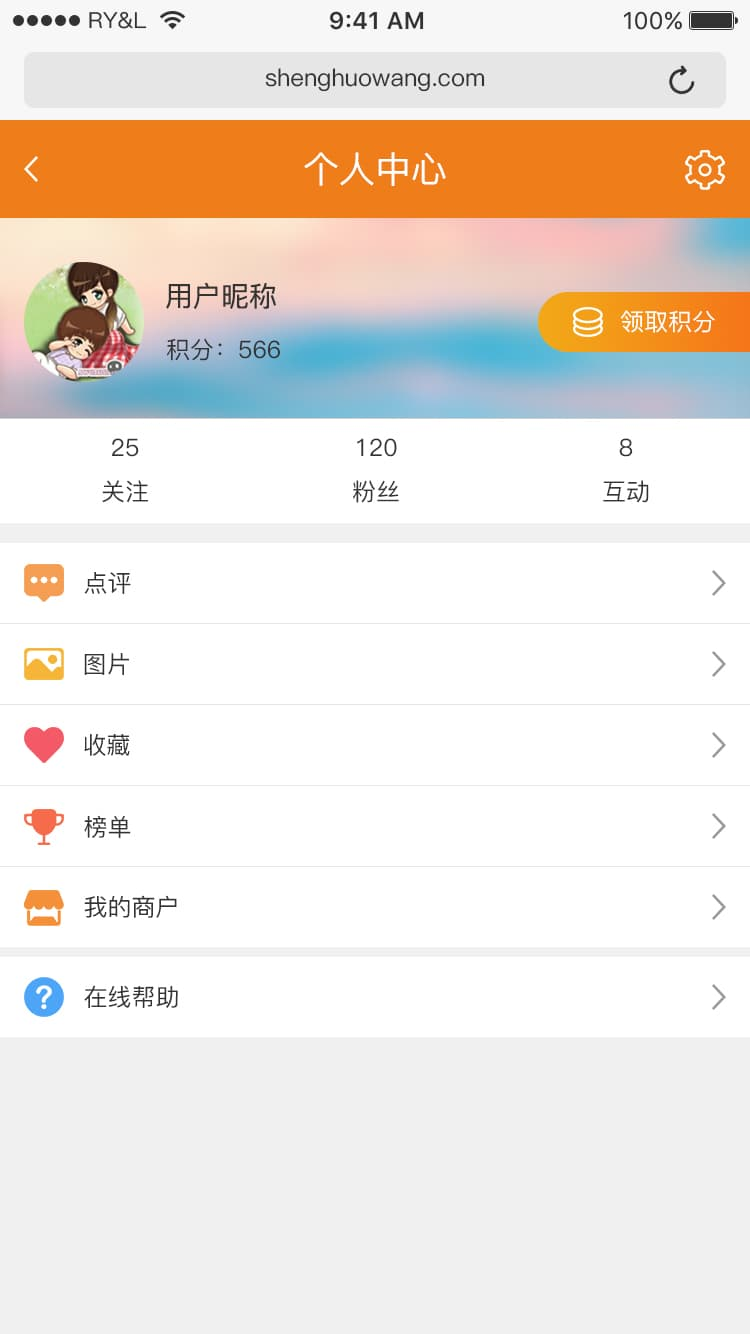
Task: Go back using the header arrow
Action: click(32, 169)
